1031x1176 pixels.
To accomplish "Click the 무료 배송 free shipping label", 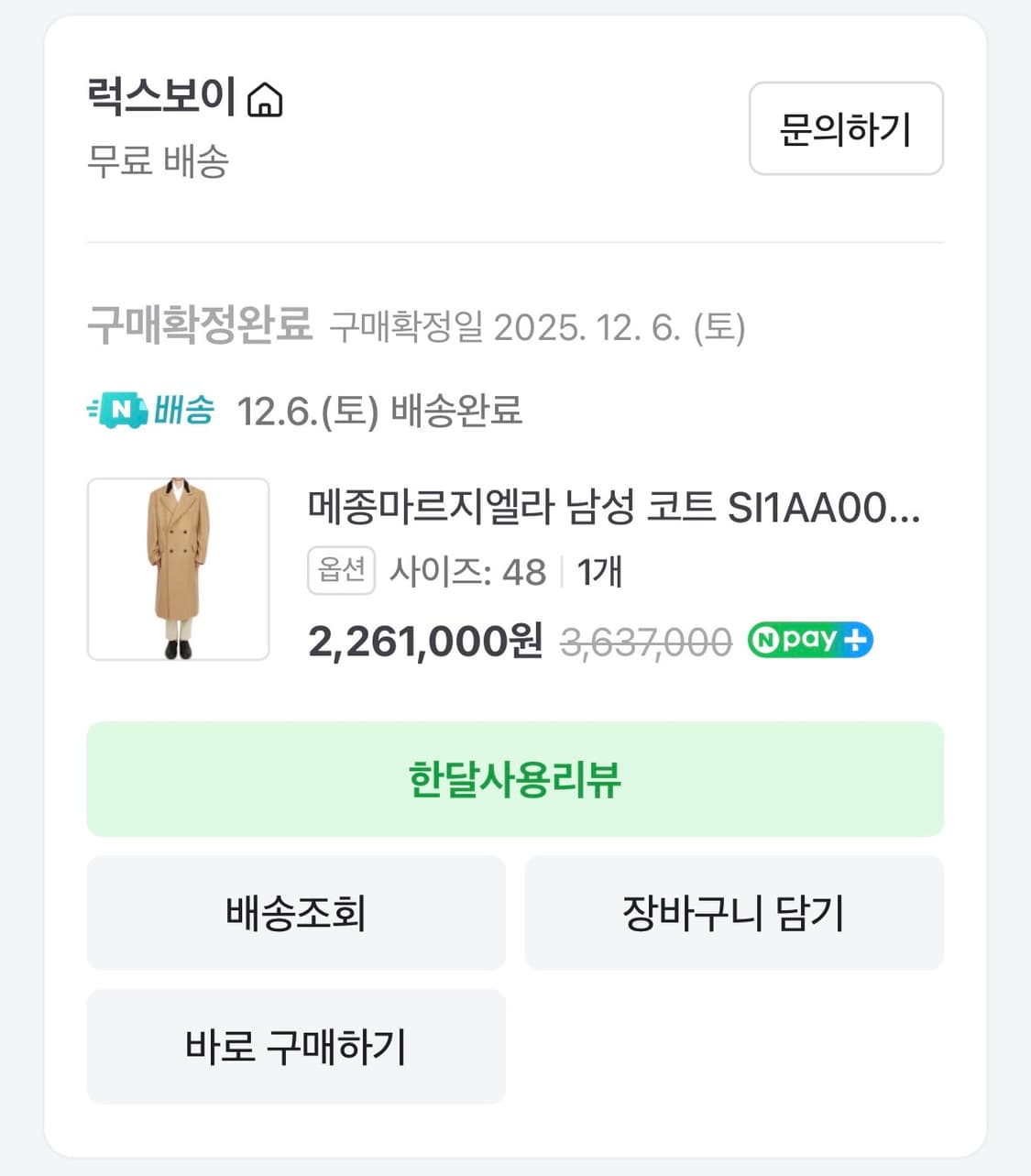I will point(159,162).
